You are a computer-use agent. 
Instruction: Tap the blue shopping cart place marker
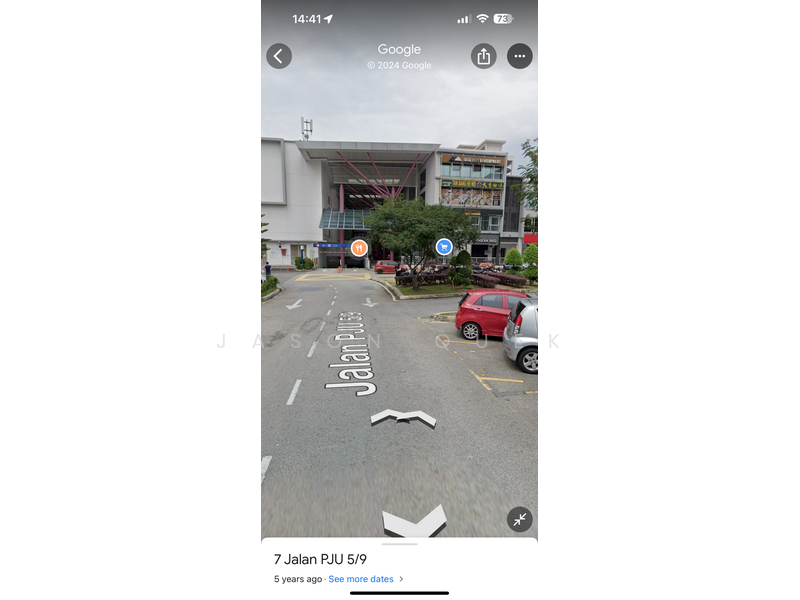coord(444,246)
